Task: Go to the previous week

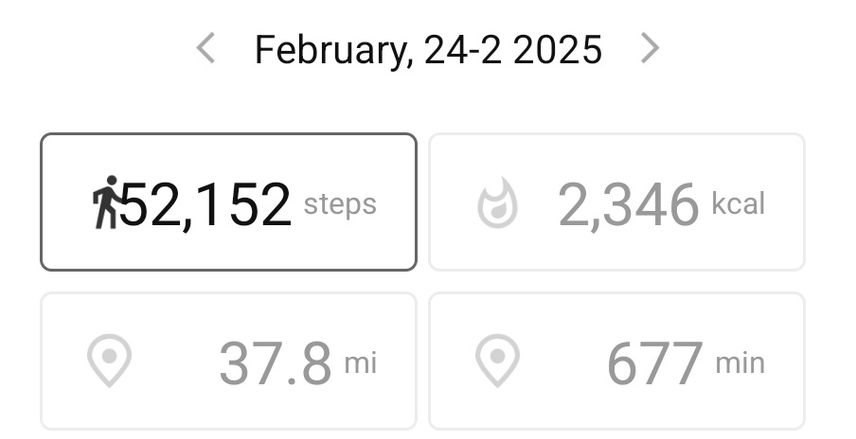Action: (x=206, y=48)
